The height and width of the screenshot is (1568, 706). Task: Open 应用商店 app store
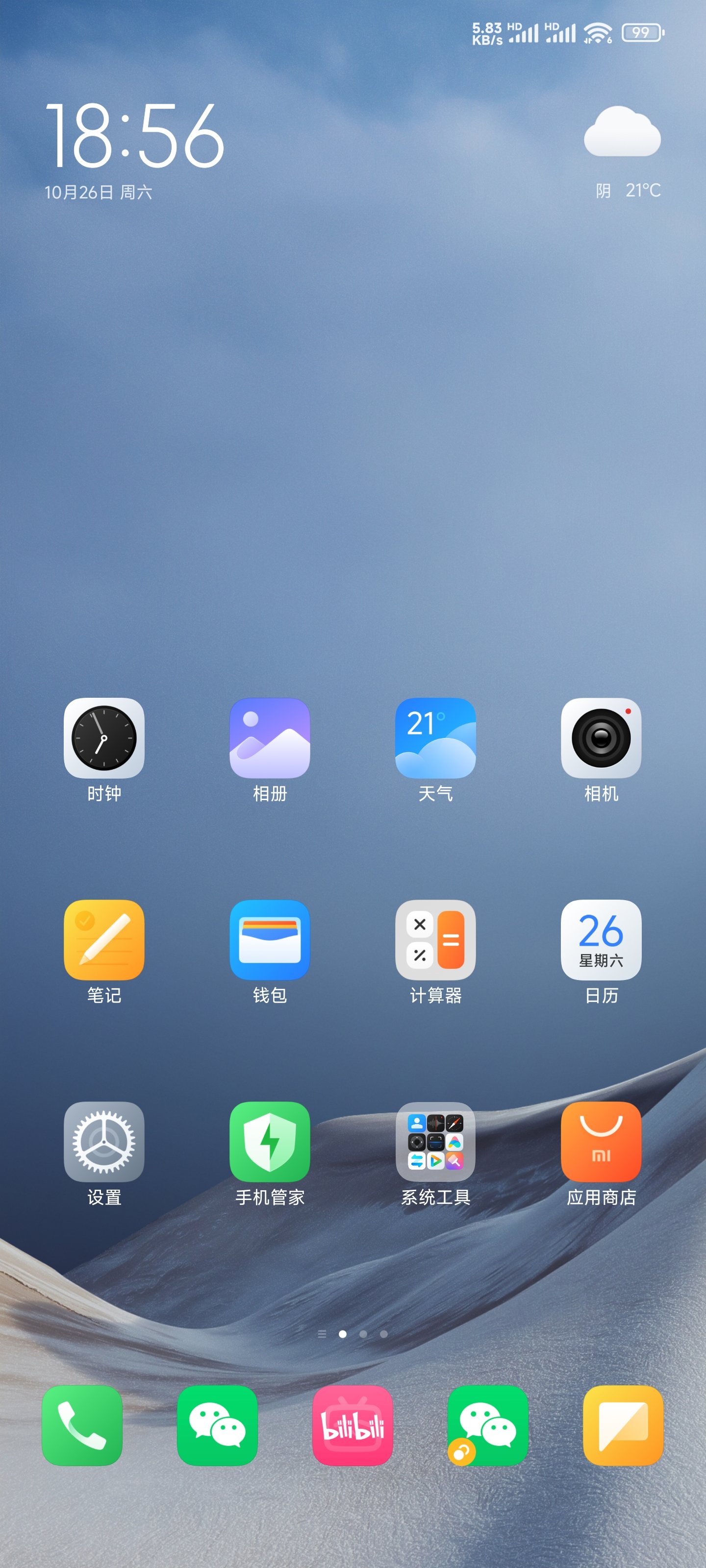click(601, 1142)
